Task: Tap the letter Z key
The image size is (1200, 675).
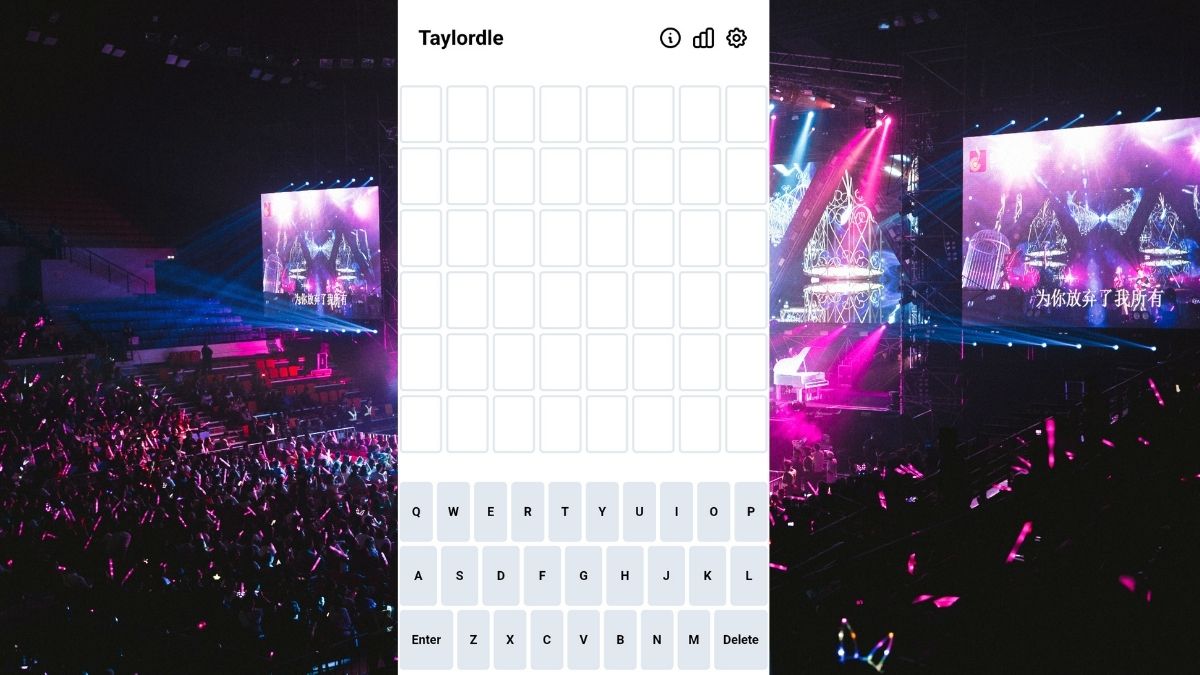Action: 473,639
